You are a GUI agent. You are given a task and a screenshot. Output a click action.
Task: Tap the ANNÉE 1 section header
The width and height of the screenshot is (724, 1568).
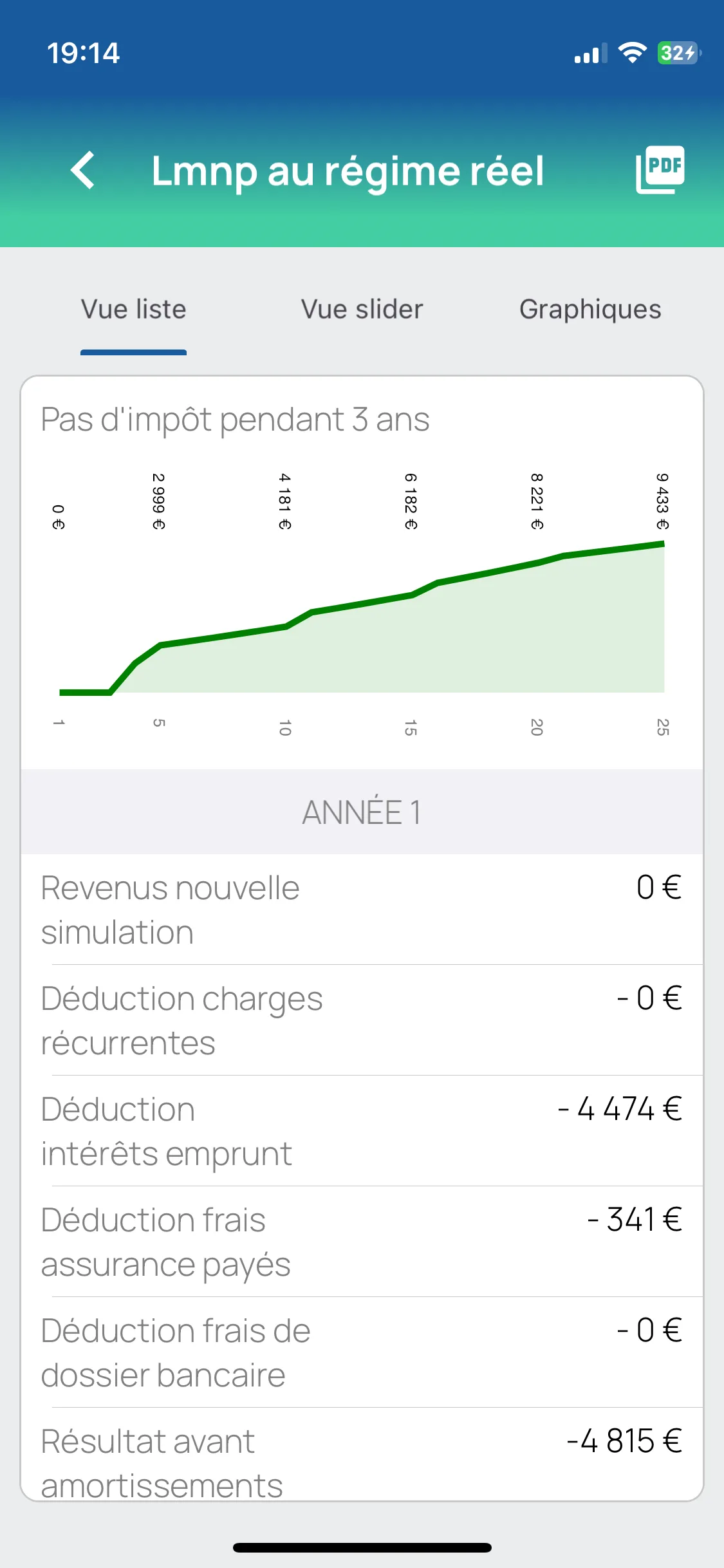point(362,812)
